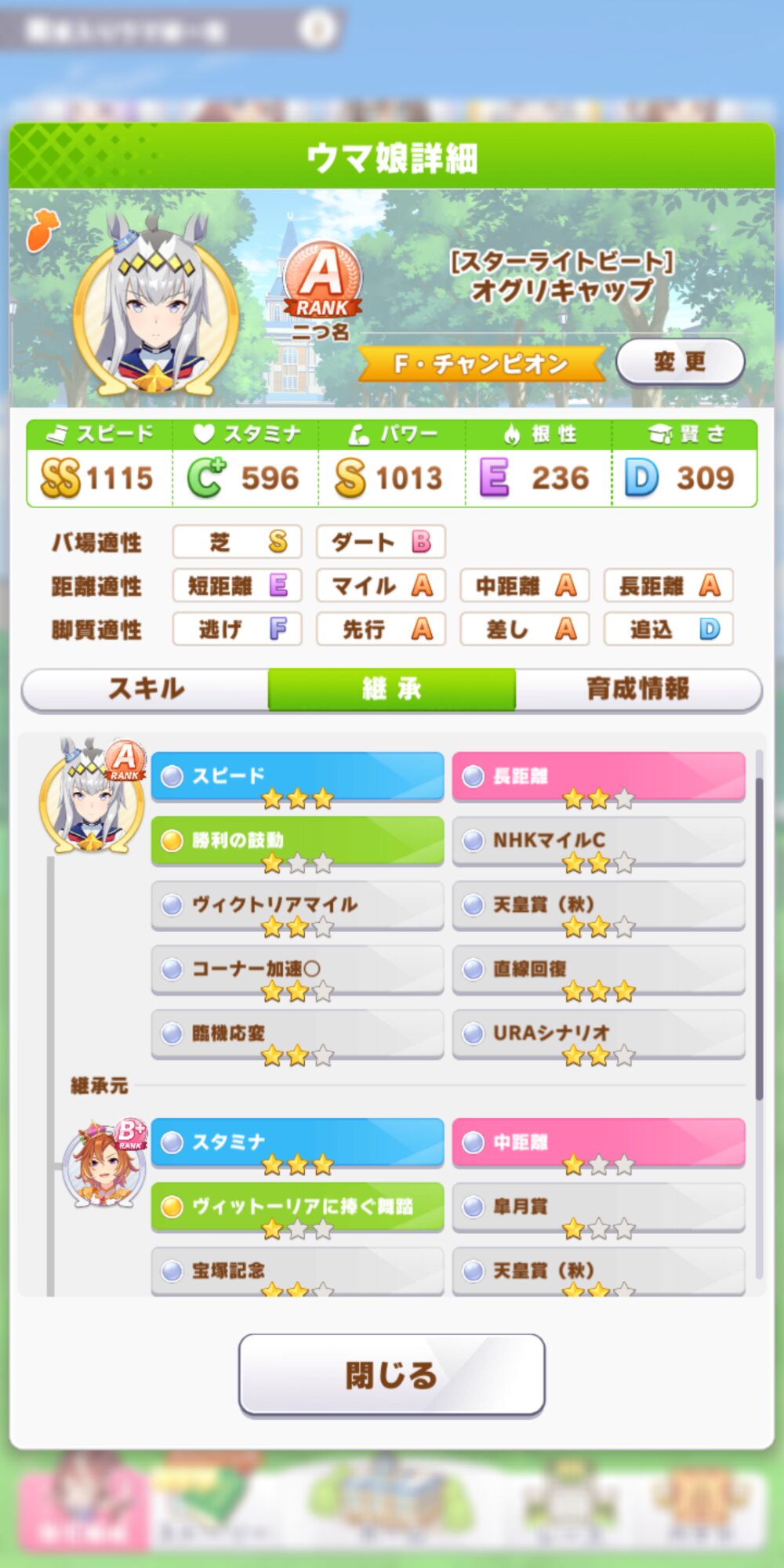The image size is (784, 1568).
Task: Tap the 変更 button beside the title
Action: pyautogui.click(x=680, y=362)
